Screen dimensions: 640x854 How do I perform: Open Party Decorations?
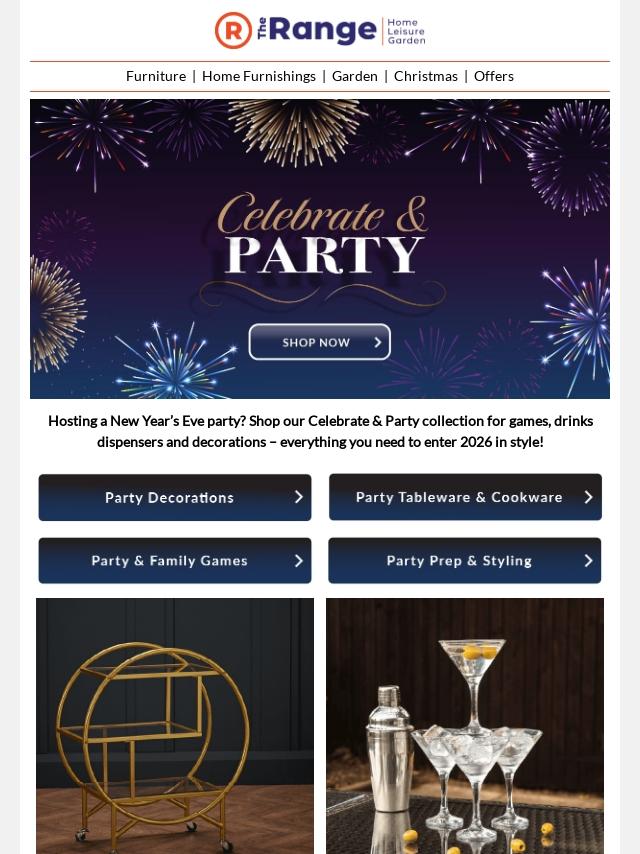(x=175, y=497)
